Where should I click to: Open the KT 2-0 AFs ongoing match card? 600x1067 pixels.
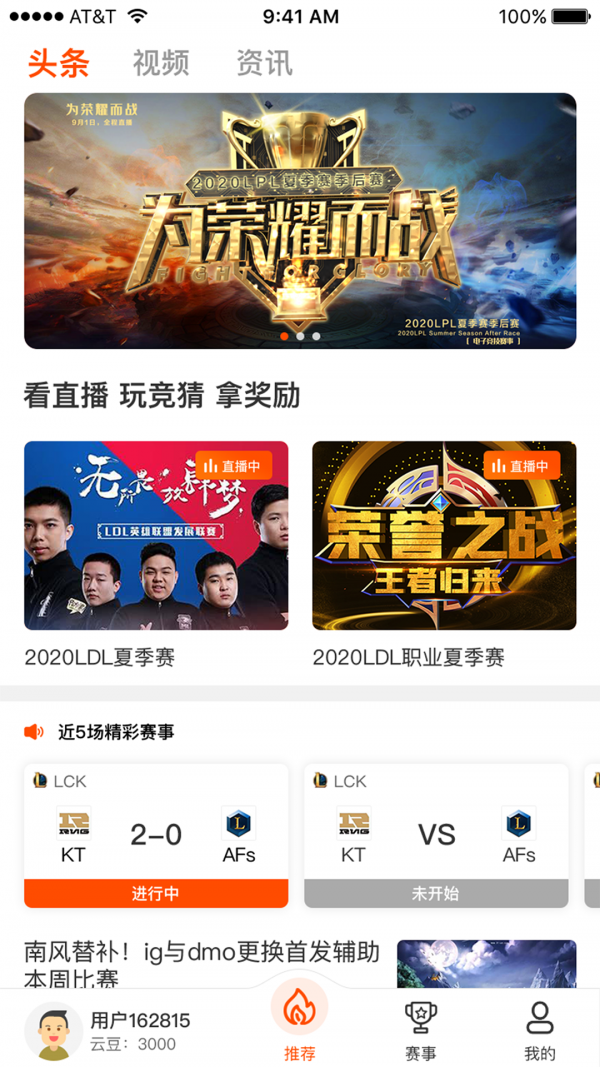coord(156,835)
